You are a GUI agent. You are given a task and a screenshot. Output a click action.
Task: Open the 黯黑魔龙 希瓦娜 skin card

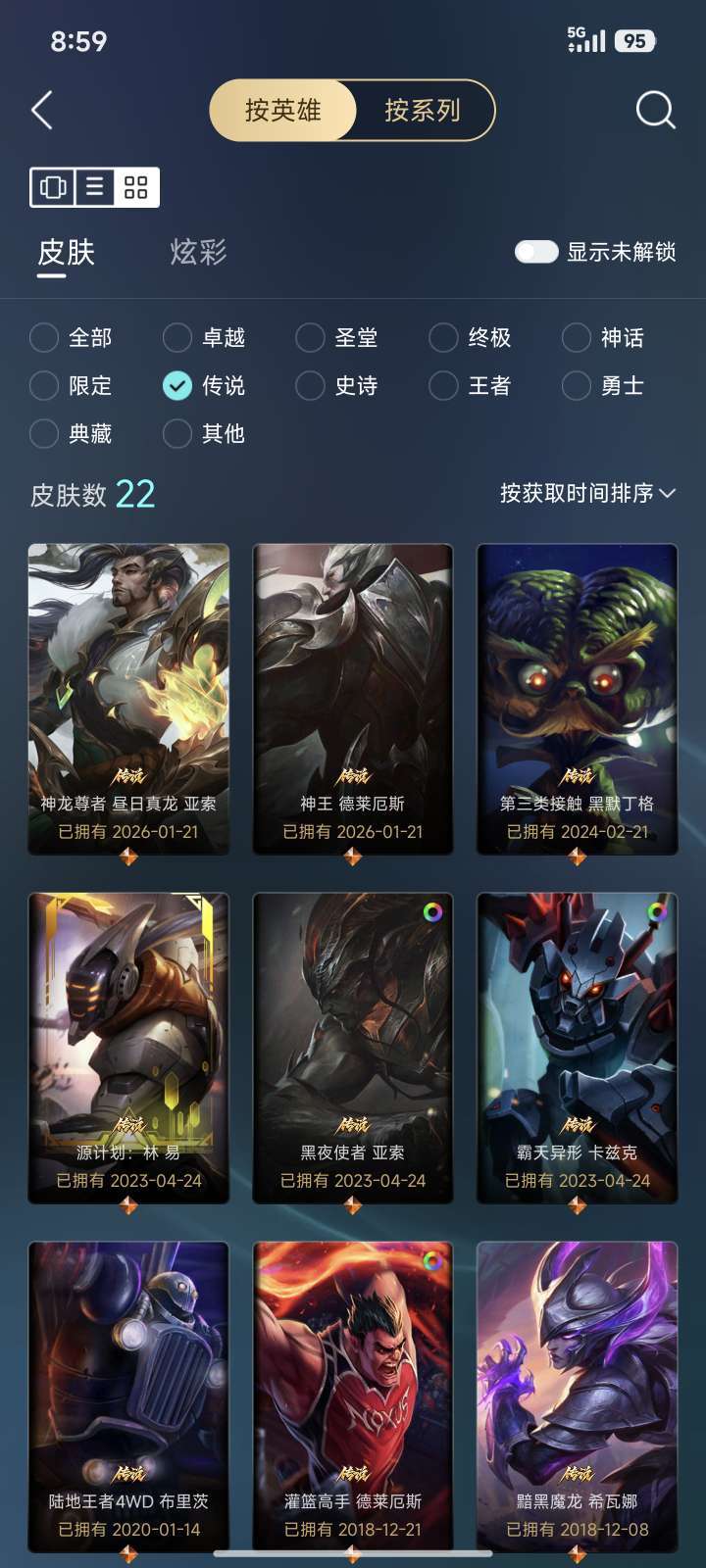[x=577, y=1396]
